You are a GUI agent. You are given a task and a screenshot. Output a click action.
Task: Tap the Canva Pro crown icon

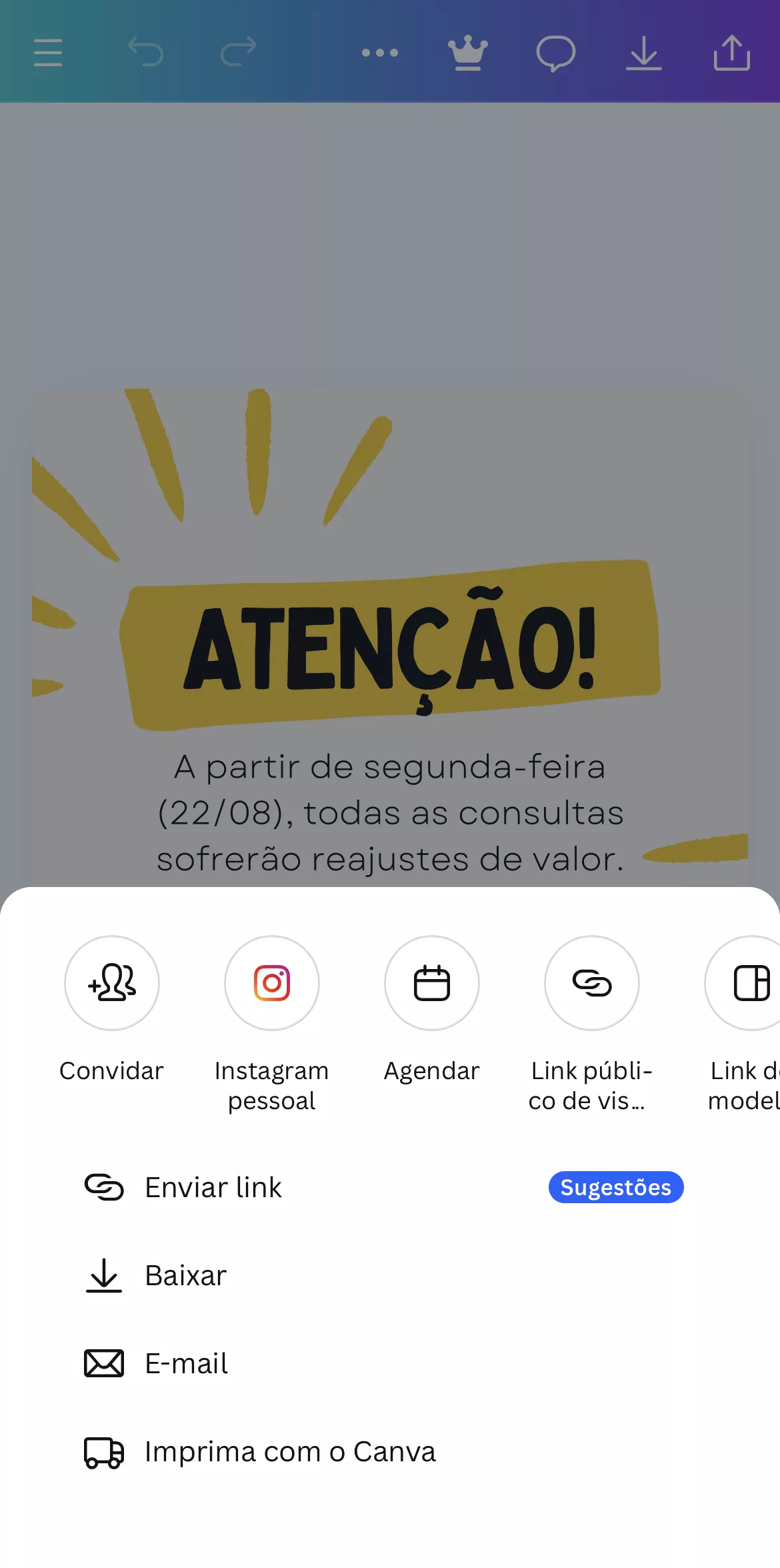(467, 52)
